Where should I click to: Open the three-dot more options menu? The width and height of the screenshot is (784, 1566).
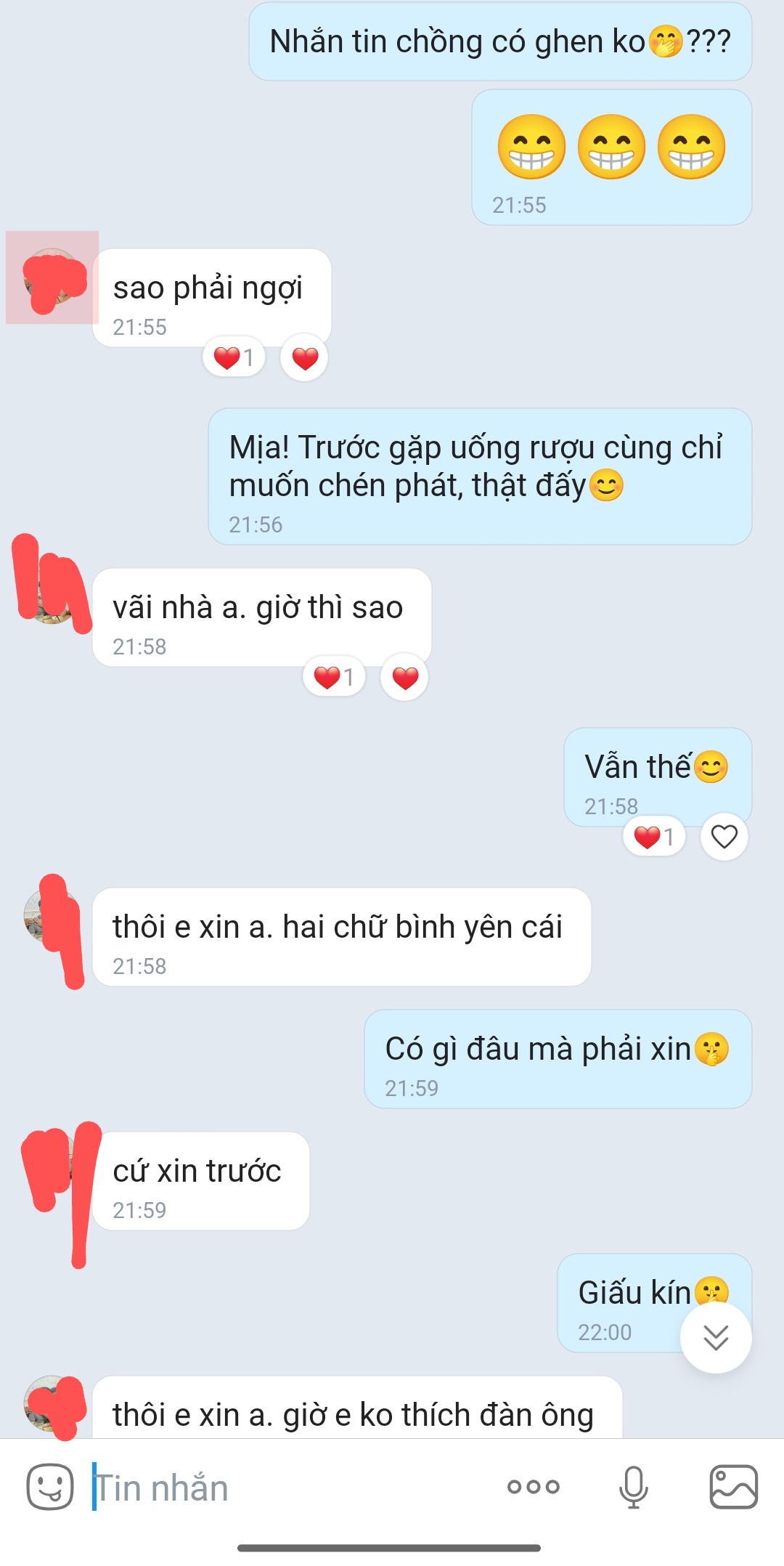tap(534, 1487)
